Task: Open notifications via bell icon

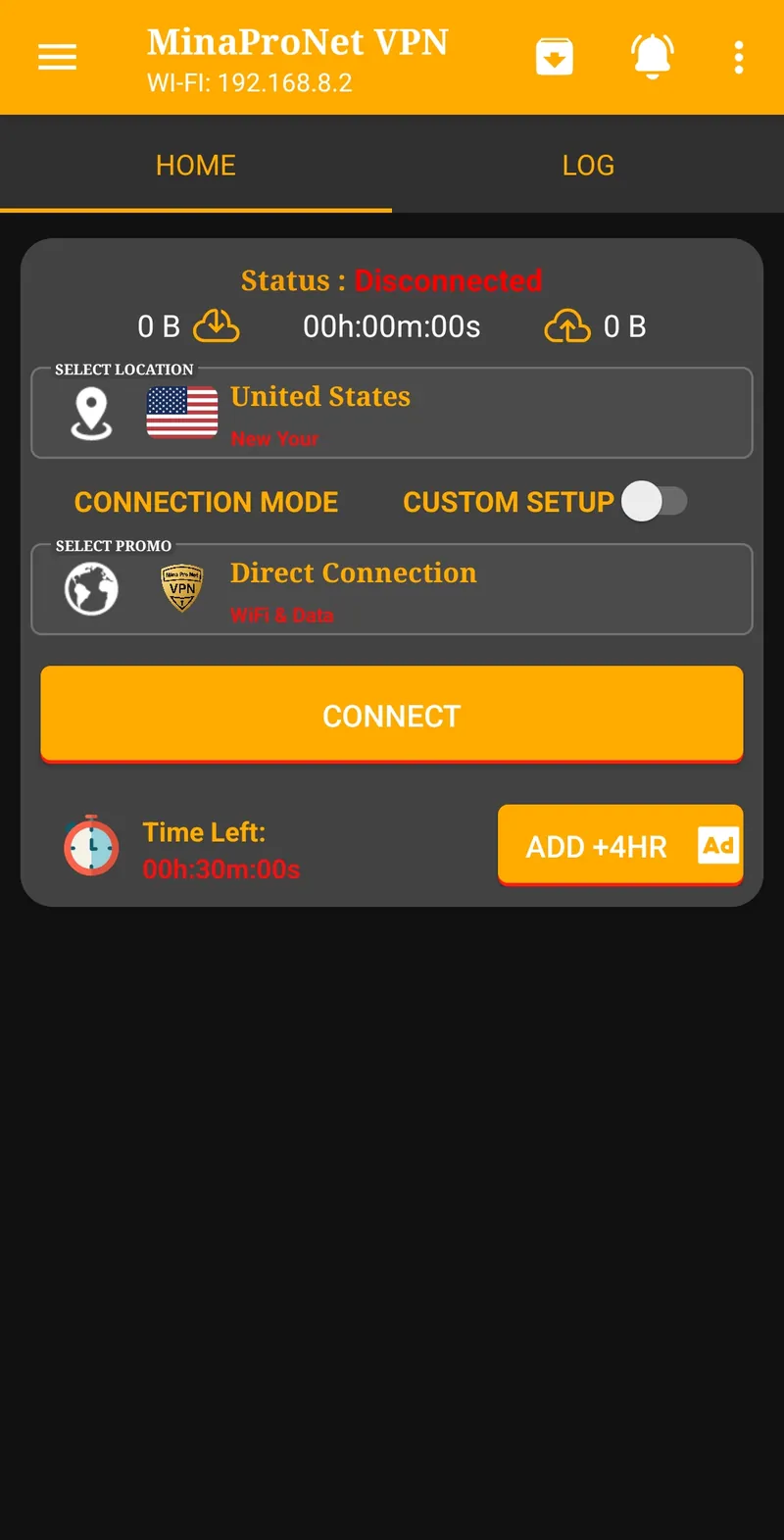Action: 652,56
